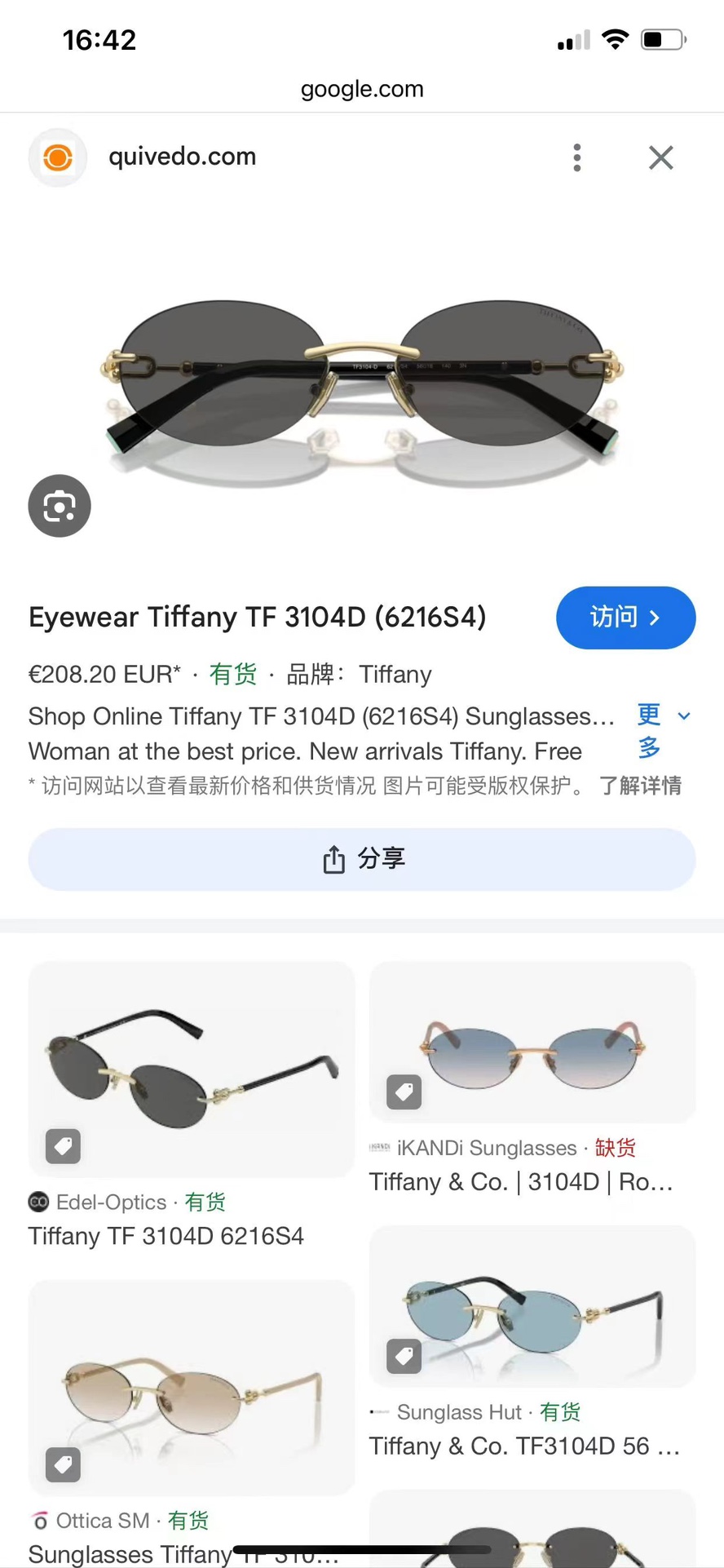Close the quivedo.com product panel

(x=660, y=157)
